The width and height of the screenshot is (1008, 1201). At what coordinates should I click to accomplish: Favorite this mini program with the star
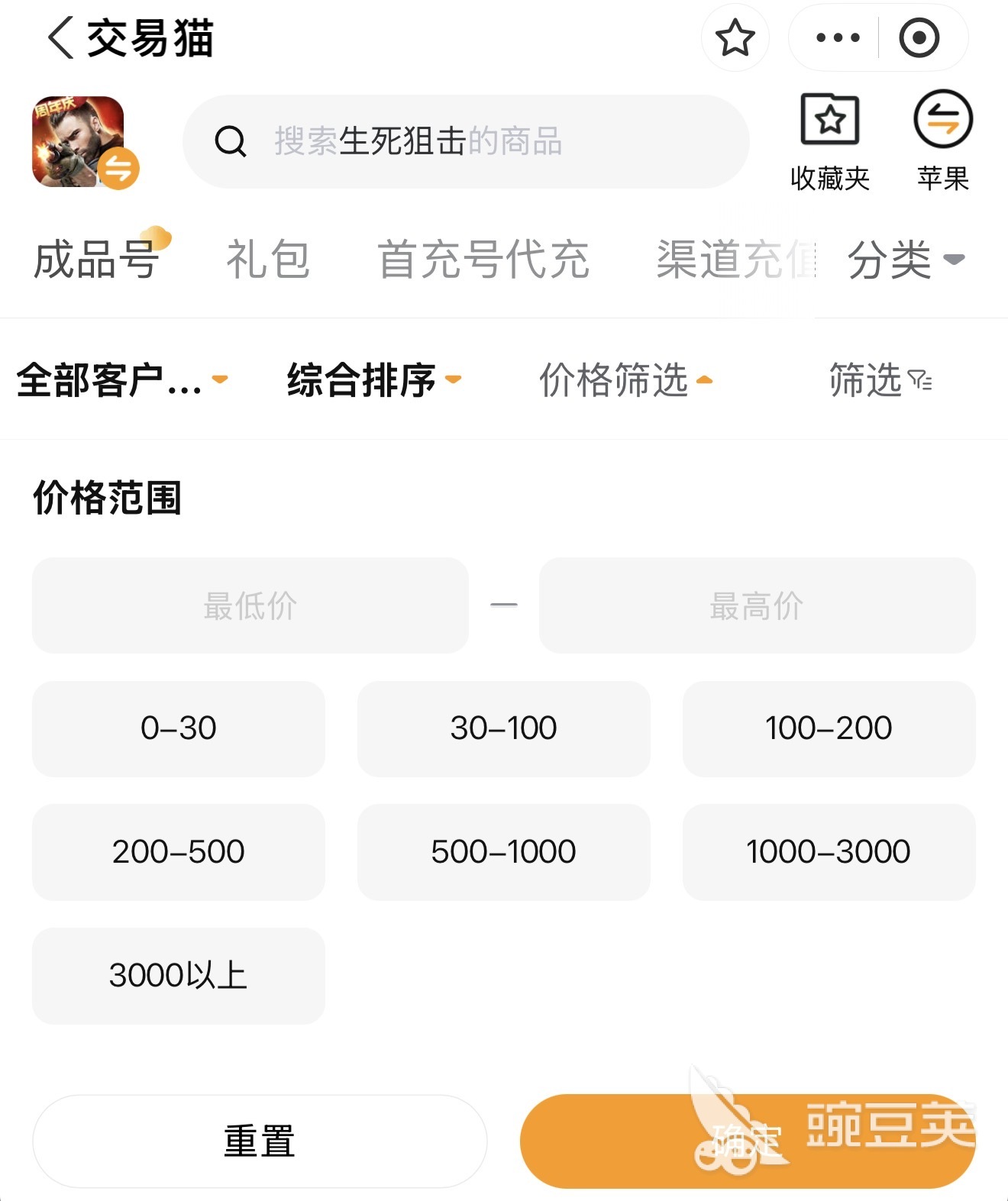[x=735, y=38]
